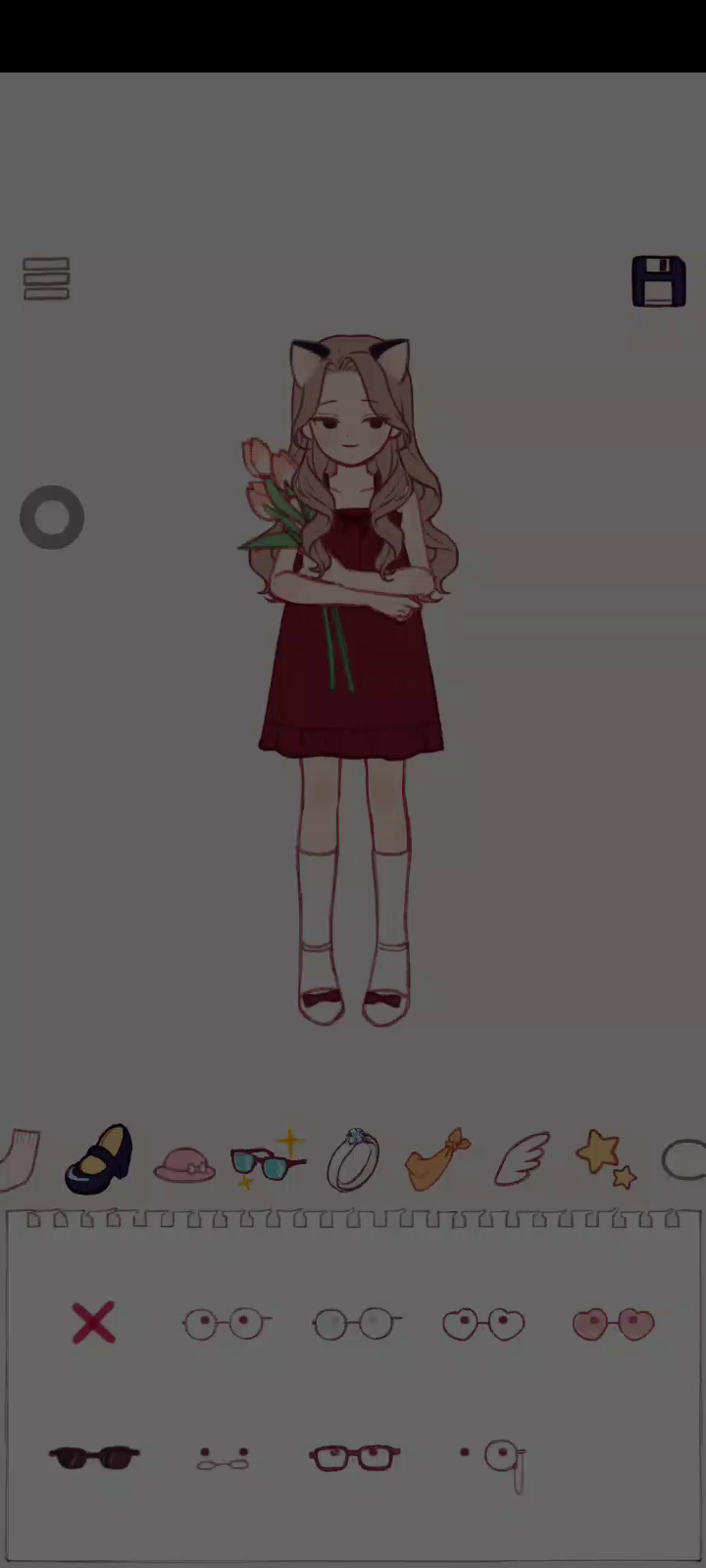Select the monocle with chain
This screenshot has width=706, height=1568.
tap(497, 1462)
